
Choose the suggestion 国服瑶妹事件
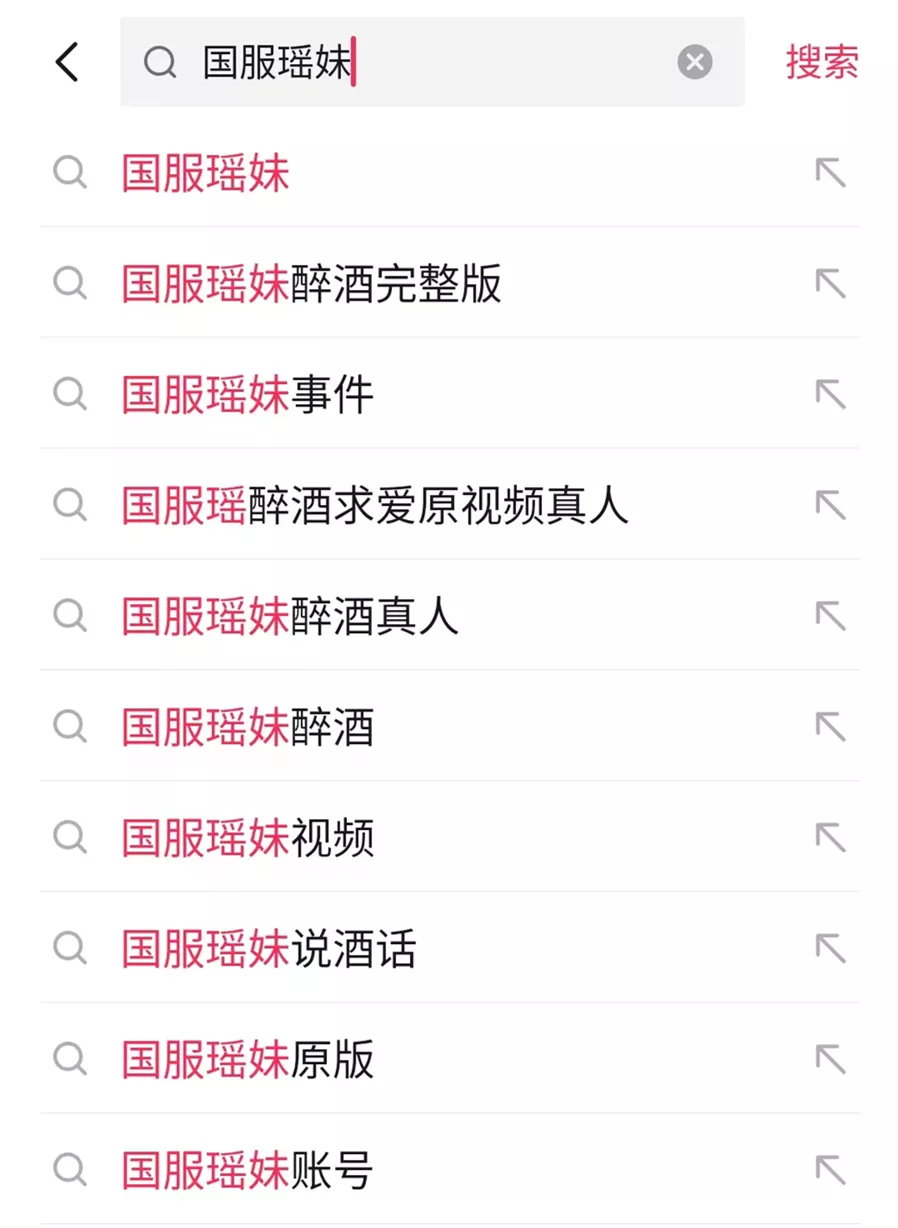point(248,396)
